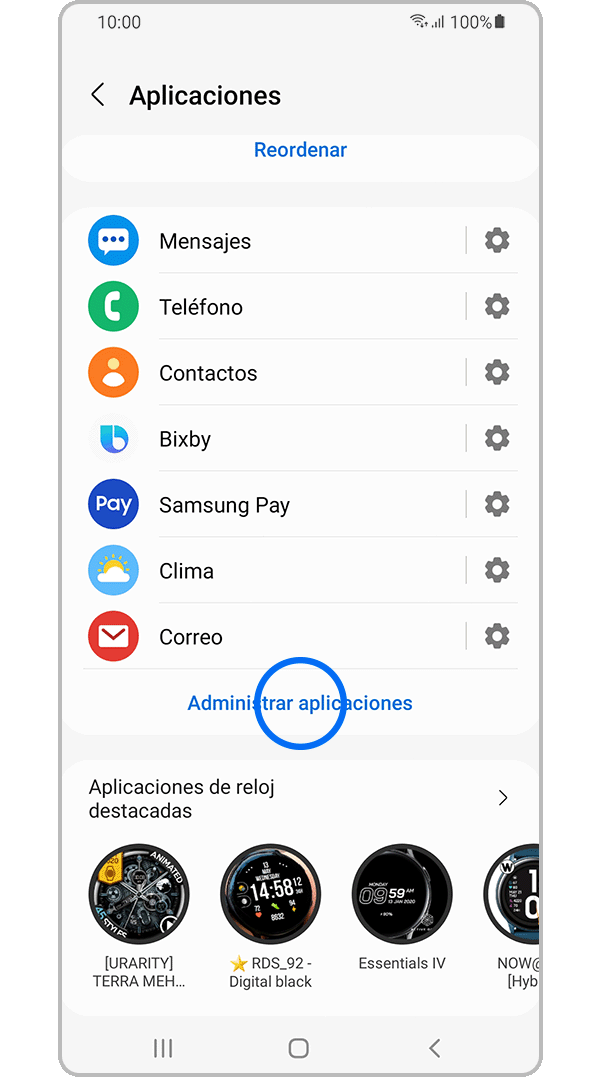The width and height of the screenshot is (600, 1077).
Task: Open Contactos settings gear
Action: pos(497,372)
